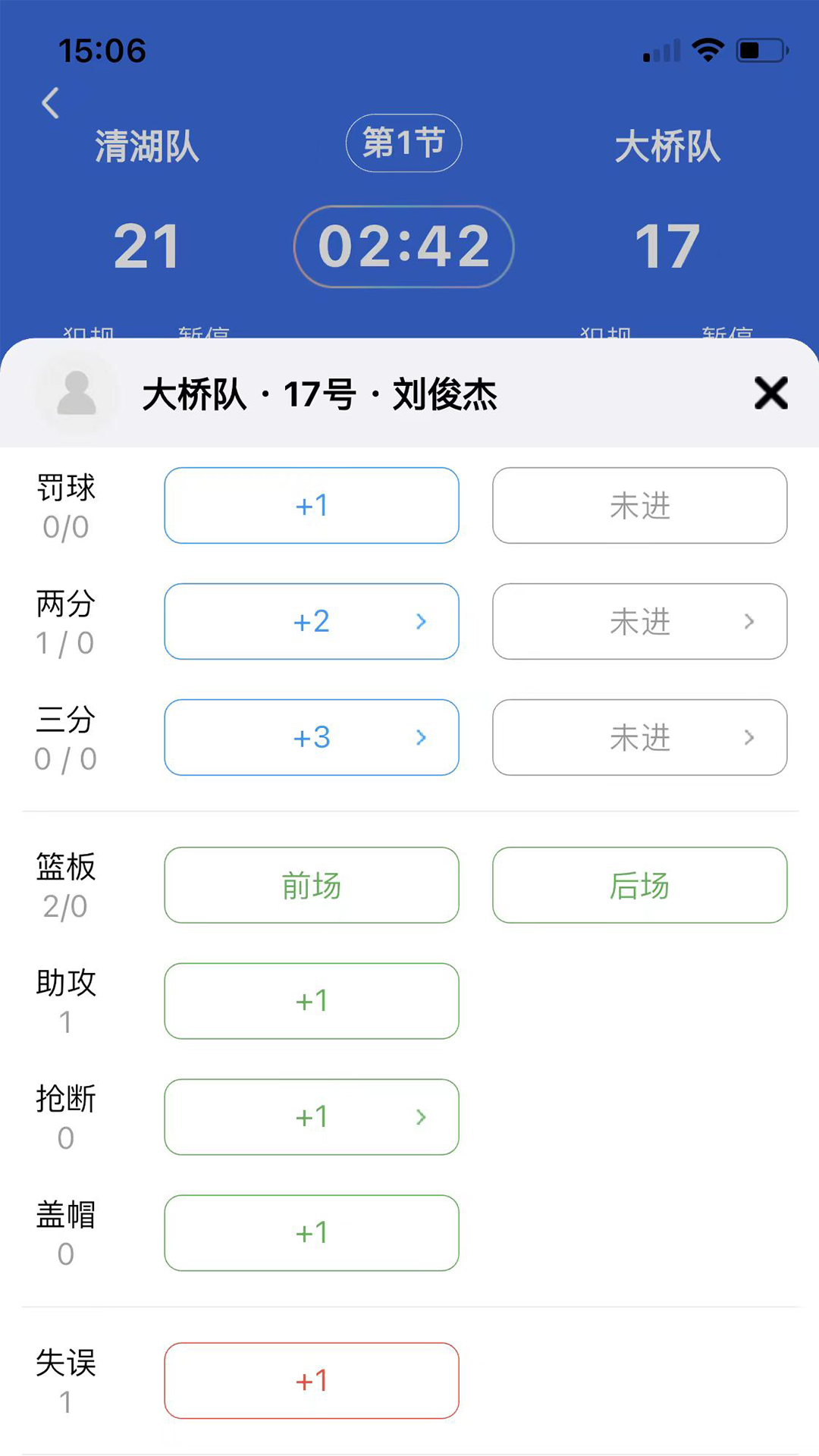This screenshot has width=819, height=1456.
Task: Add an assist with 助攻 +1
Action: (311, 1001)
